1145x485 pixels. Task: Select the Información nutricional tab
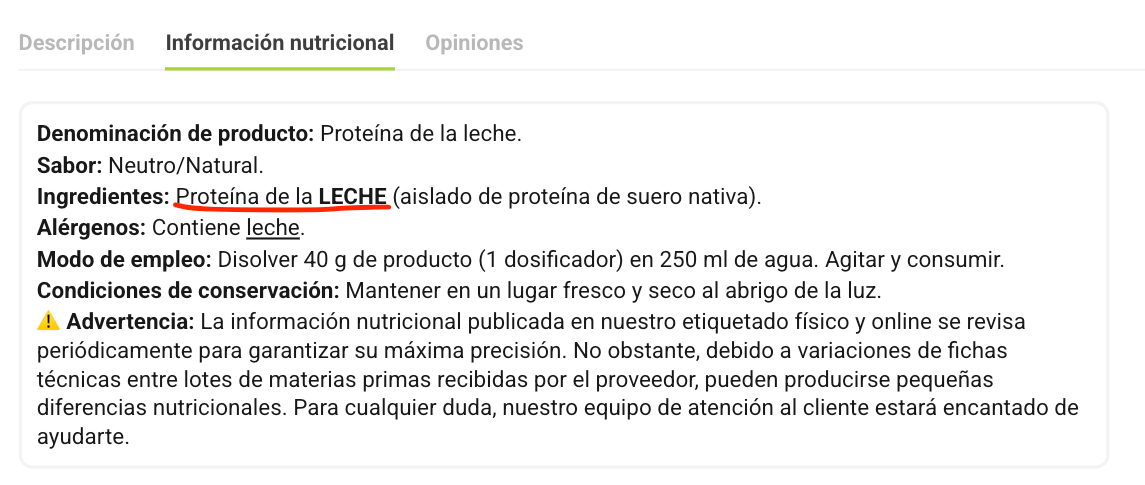(x=280, y=43)
